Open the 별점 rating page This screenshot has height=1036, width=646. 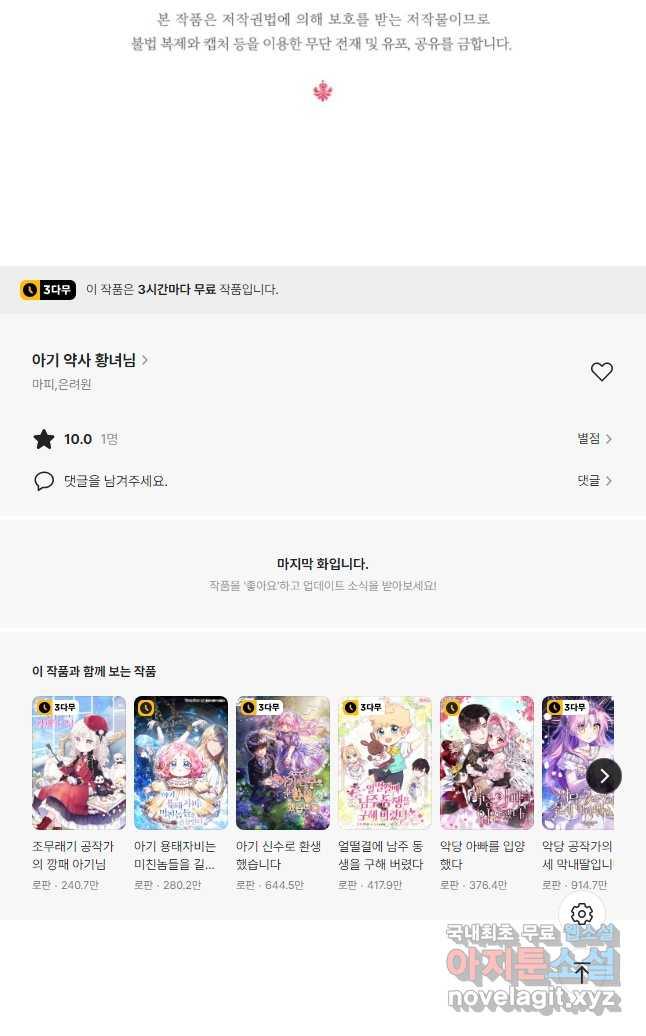click(x=594, y=439)
